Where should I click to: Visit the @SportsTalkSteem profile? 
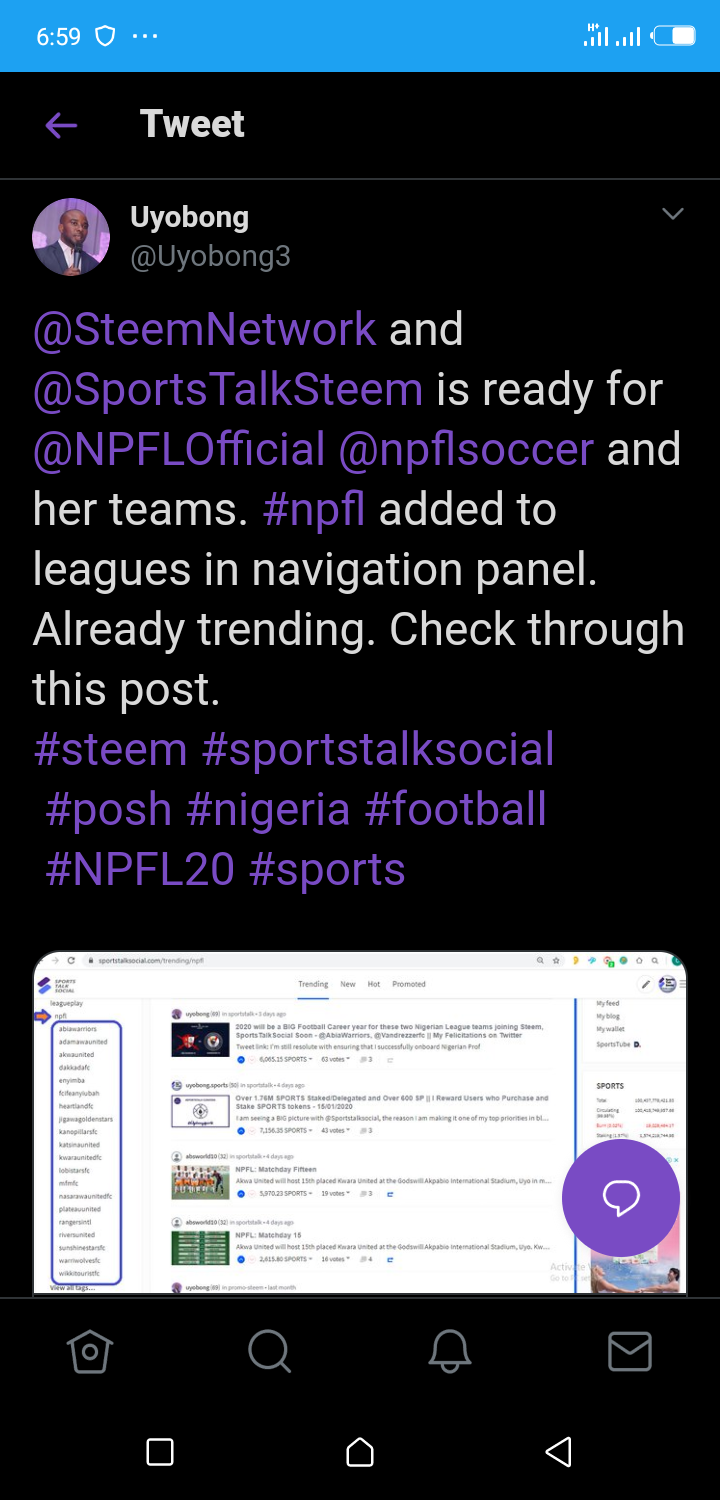pyautogui.click(x=228, y=390)
